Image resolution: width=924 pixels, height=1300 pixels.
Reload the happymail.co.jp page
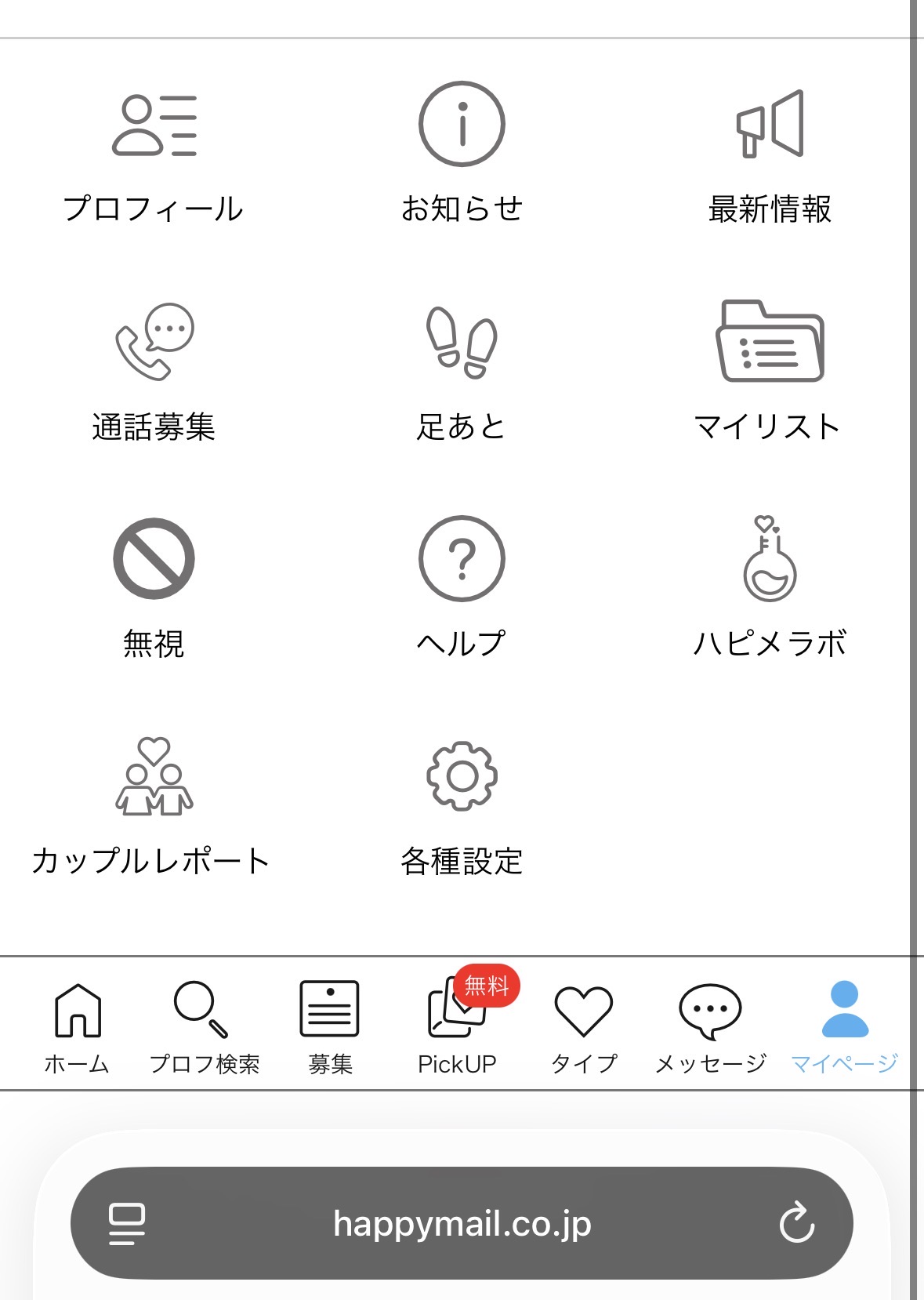point(797,1223)
